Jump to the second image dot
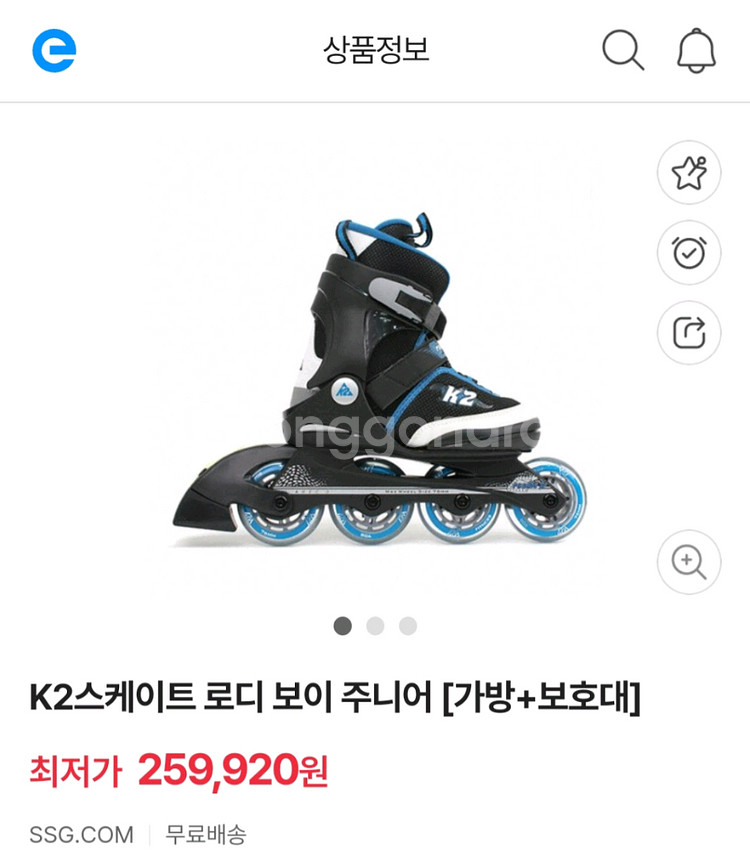The width and height of the screenshot is (750, 861). pyautogui.click(x=375, y=626)
